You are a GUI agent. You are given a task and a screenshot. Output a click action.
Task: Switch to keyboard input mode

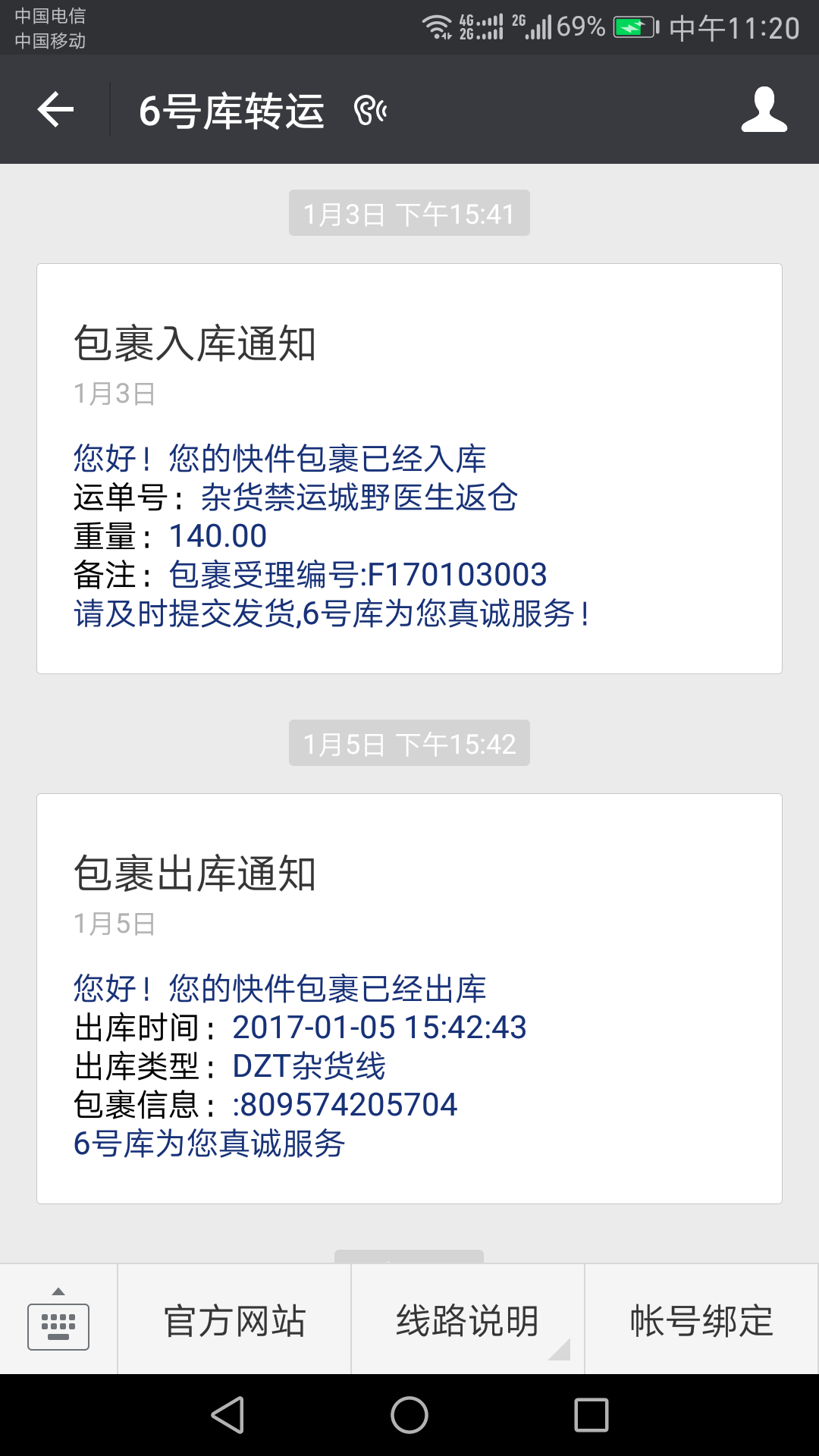58,1319
